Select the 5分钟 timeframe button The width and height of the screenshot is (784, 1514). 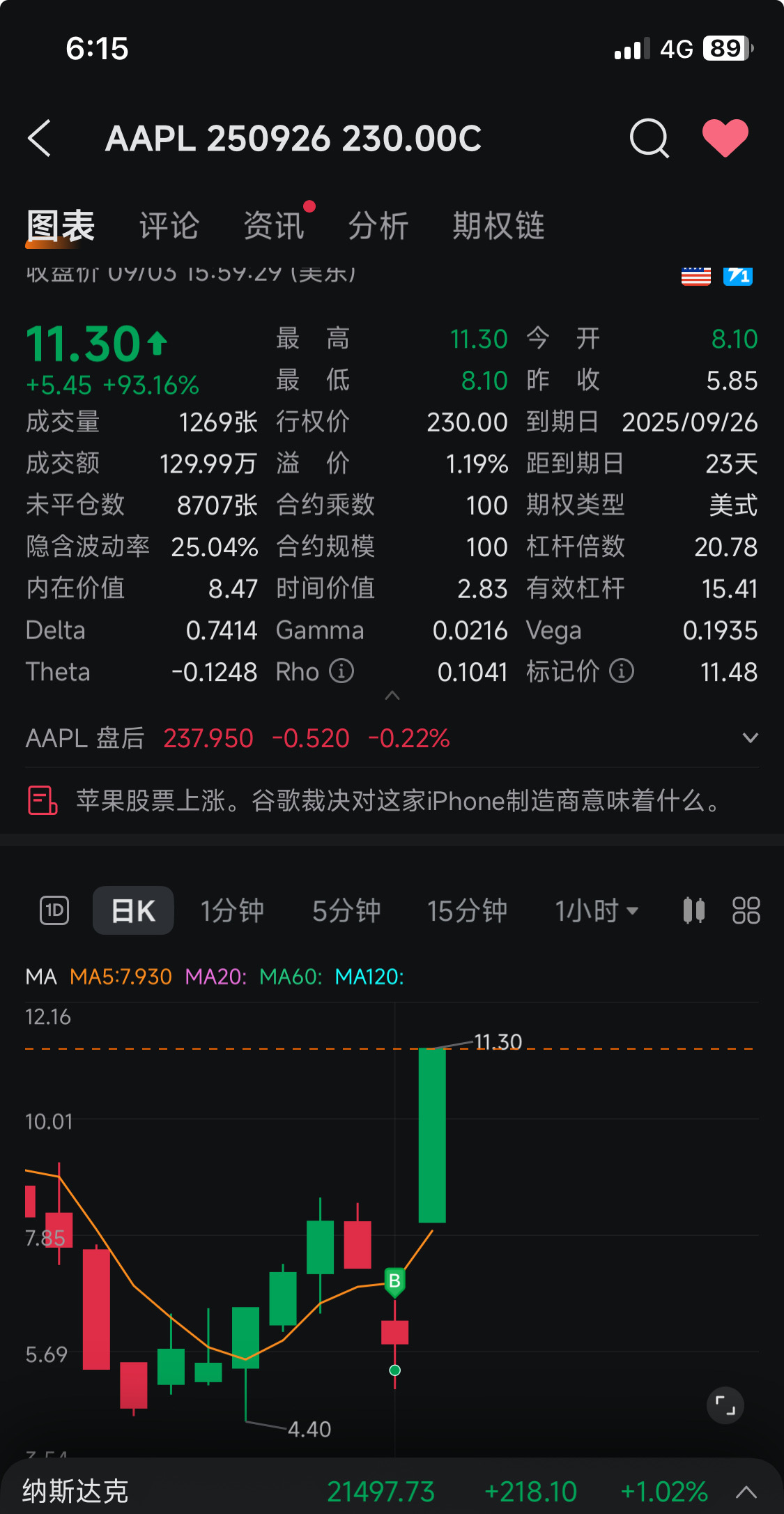[346, 910]
